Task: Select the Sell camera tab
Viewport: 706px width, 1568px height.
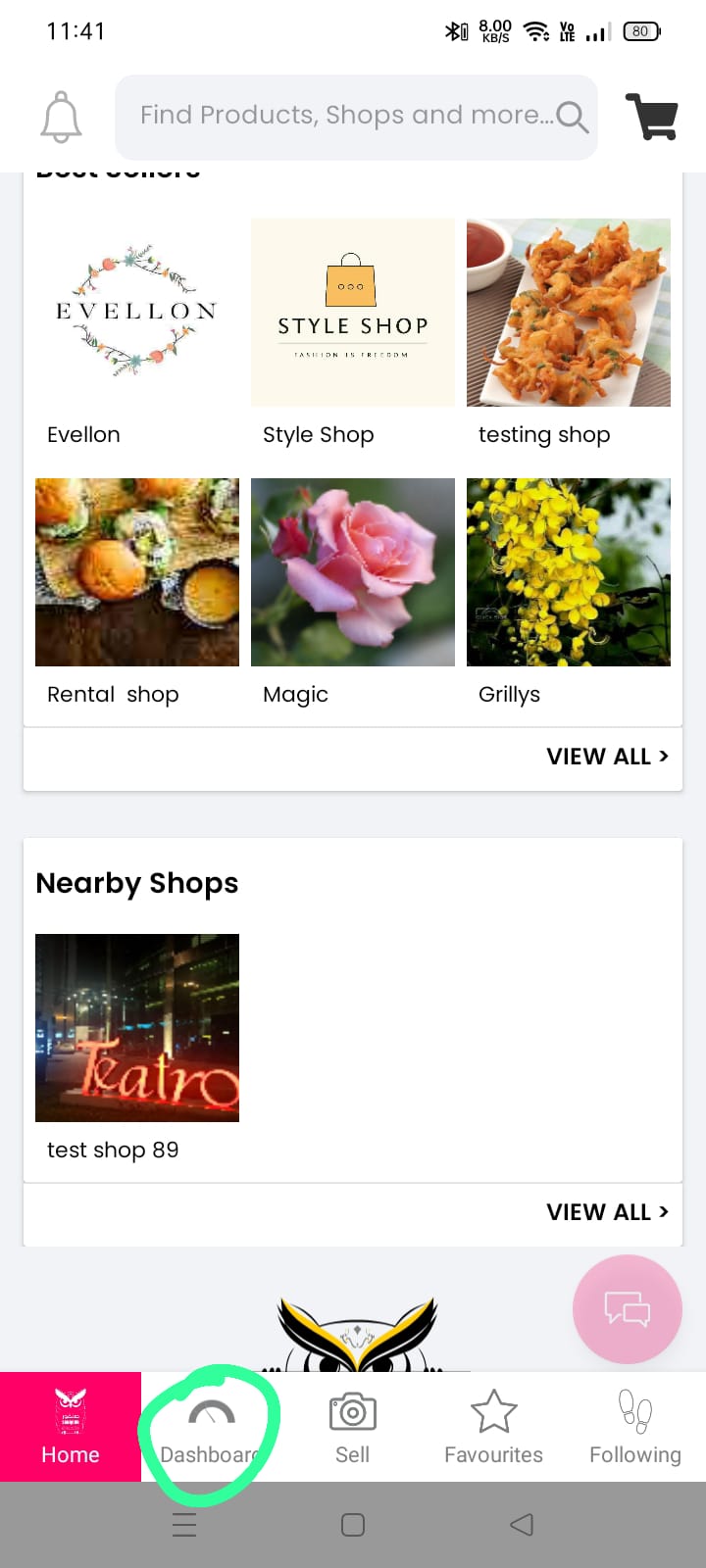Action: click(353, 1427)
